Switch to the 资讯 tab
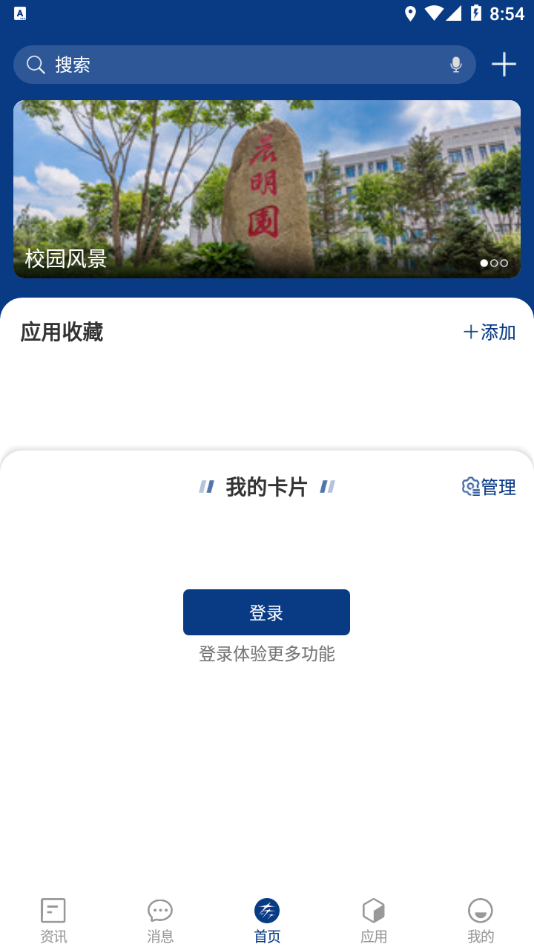 tap(53, 921)
